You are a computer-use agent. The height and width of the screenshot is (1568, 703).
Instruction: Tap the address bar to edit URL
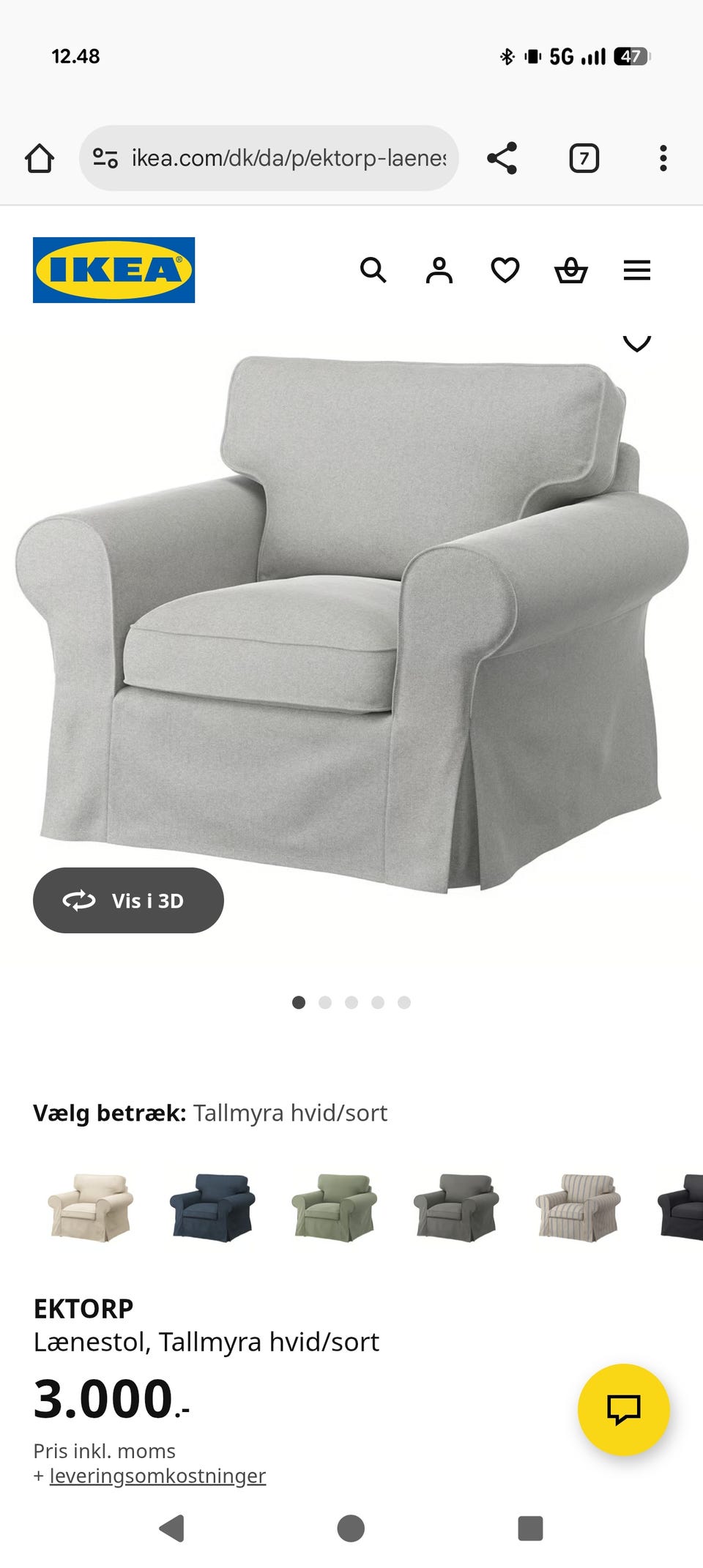(286, 158)
